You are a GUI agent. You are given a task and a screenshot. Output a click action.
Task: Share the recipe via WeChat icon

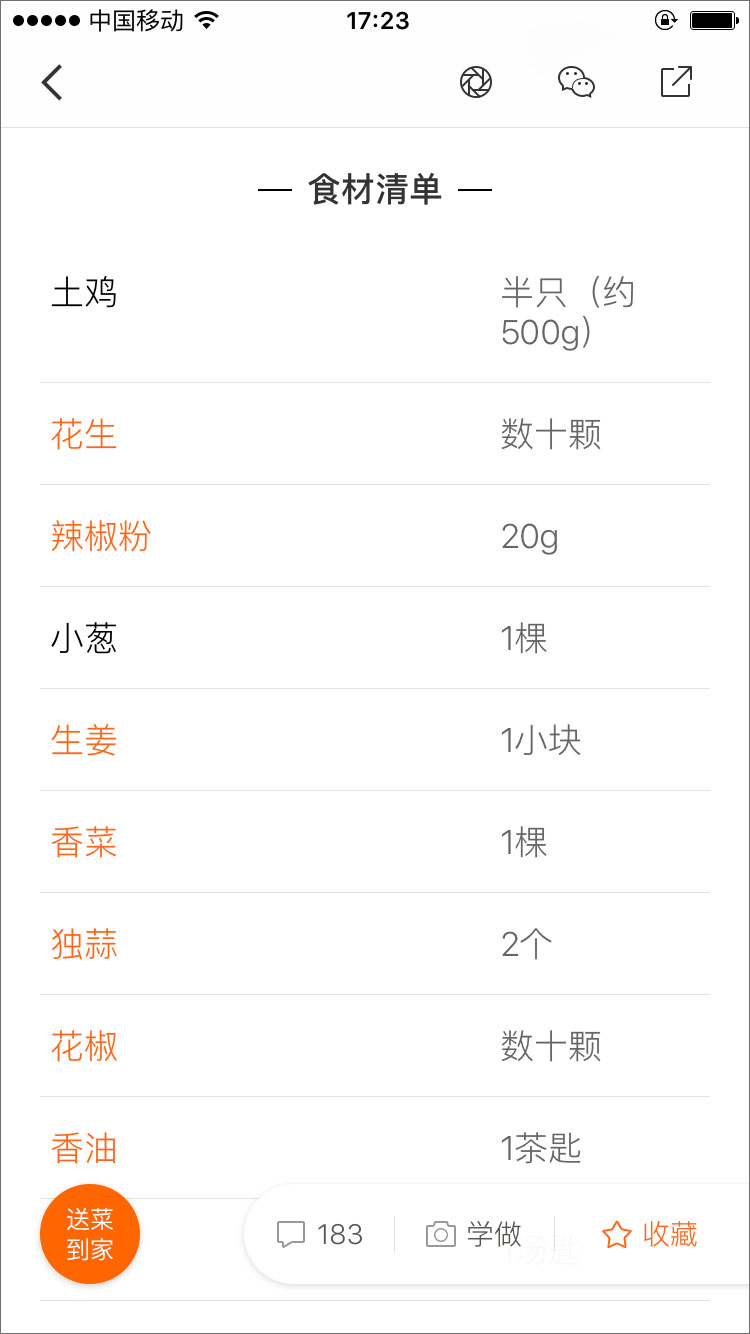[576, 82]
